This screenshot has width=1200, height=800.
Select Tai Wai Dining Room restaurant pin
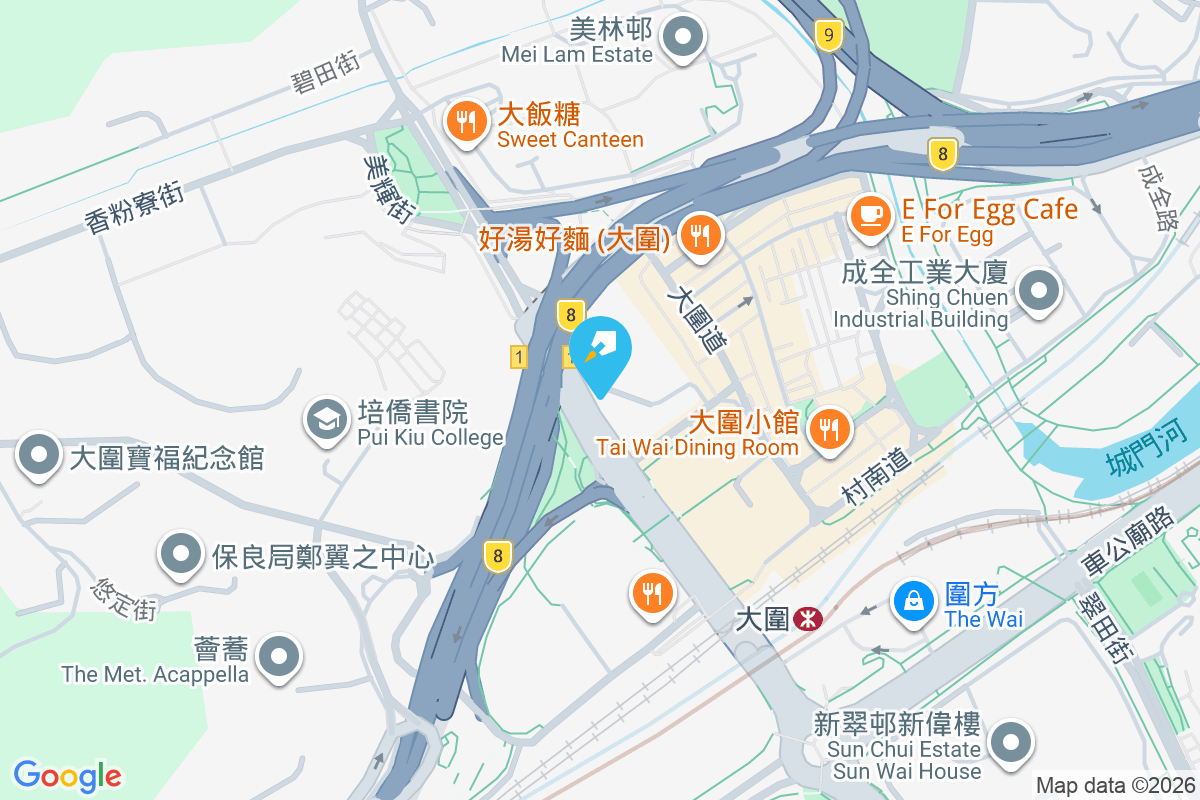point(830,430)
